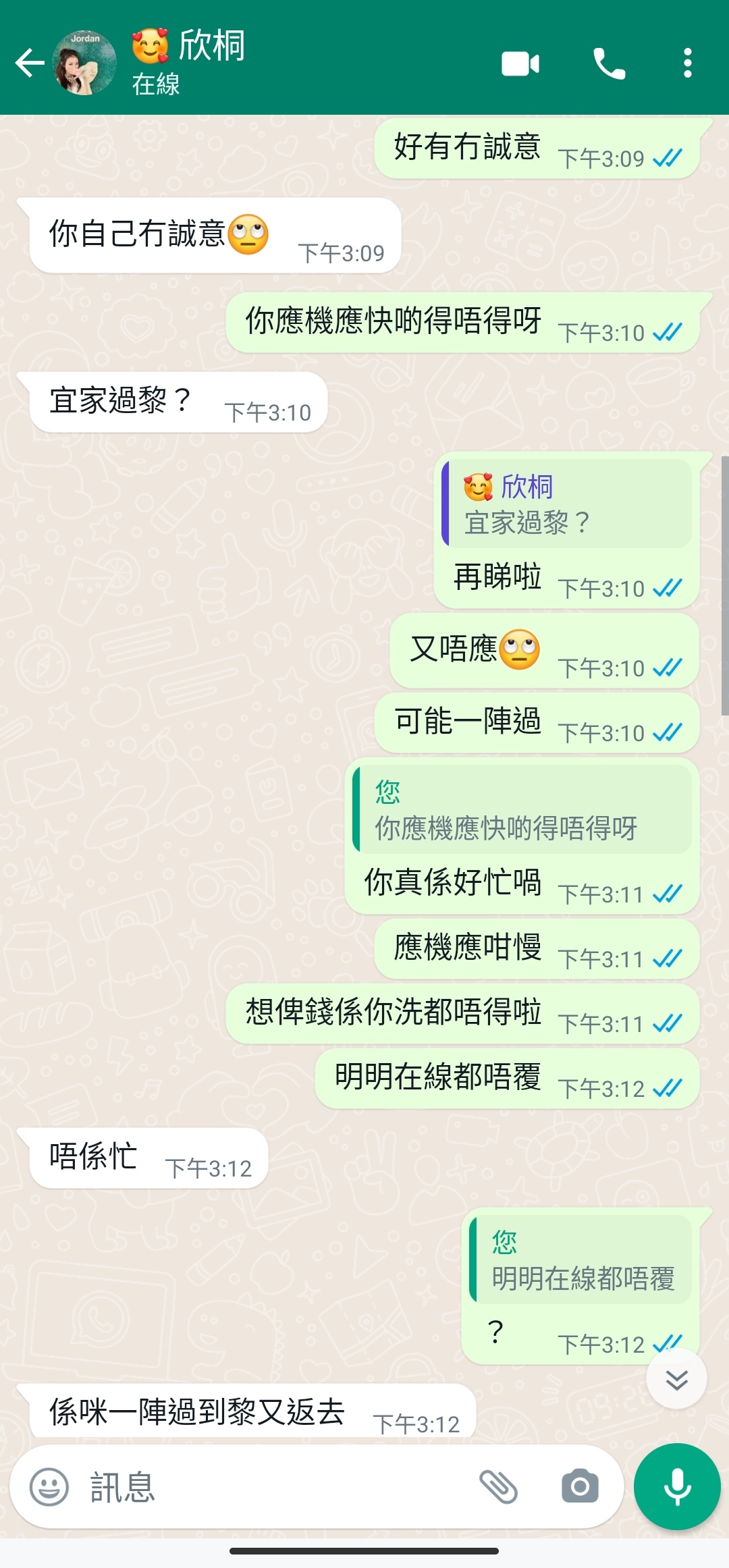The image size is (729, 1568).
Task: Open the emoji picker
Action: (x=49, y=1487)
